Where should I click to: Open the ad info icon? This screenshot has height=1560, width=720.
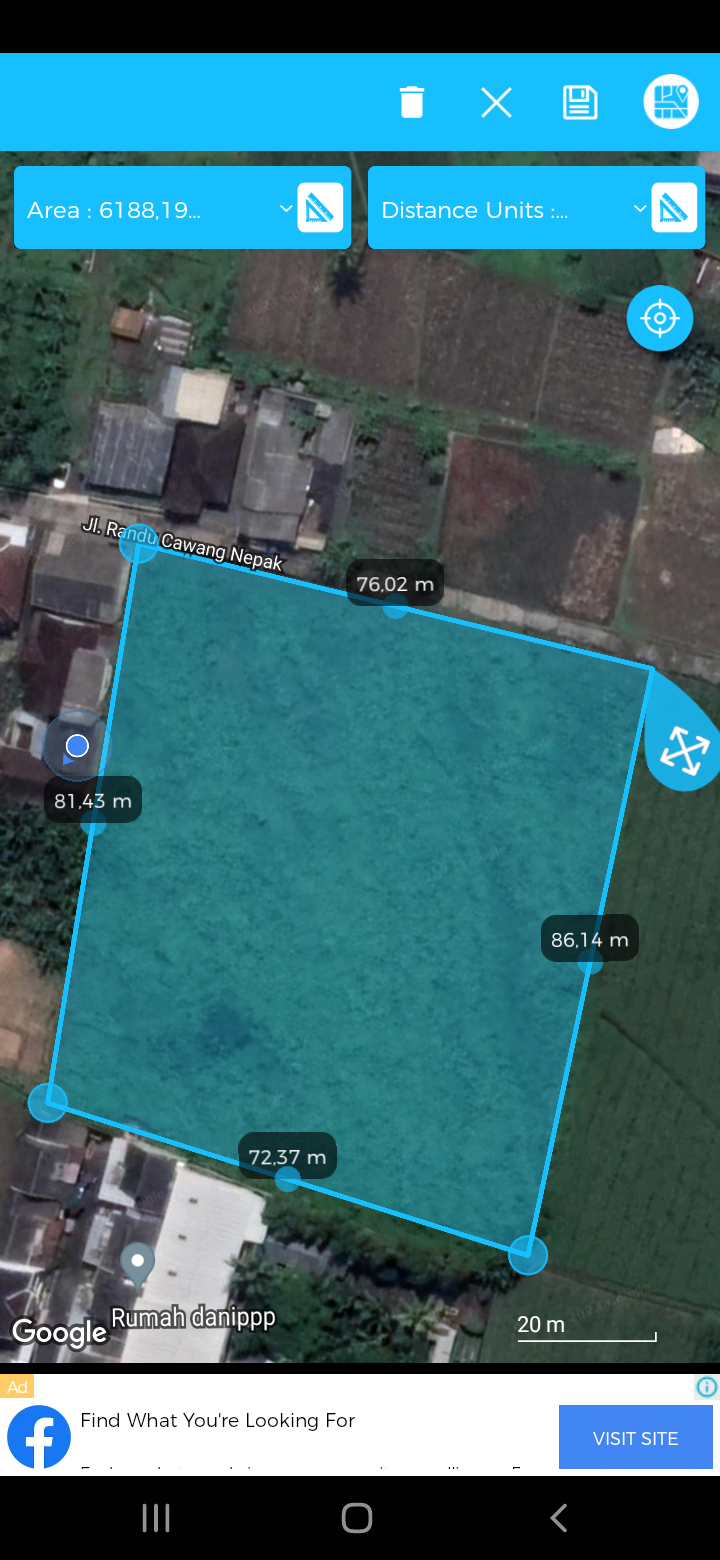point(706,1387)
